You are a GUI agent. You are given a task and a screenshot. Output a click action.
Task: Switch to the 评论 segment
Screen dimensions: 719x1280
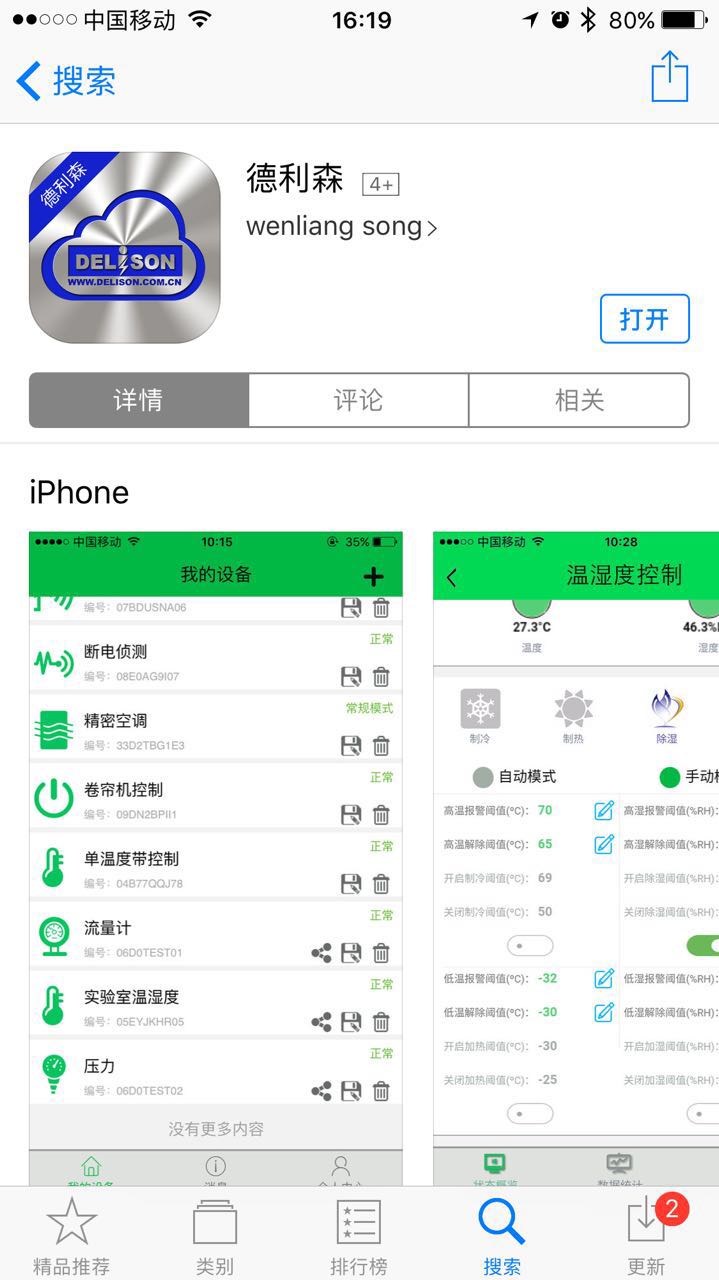[358, 400]
